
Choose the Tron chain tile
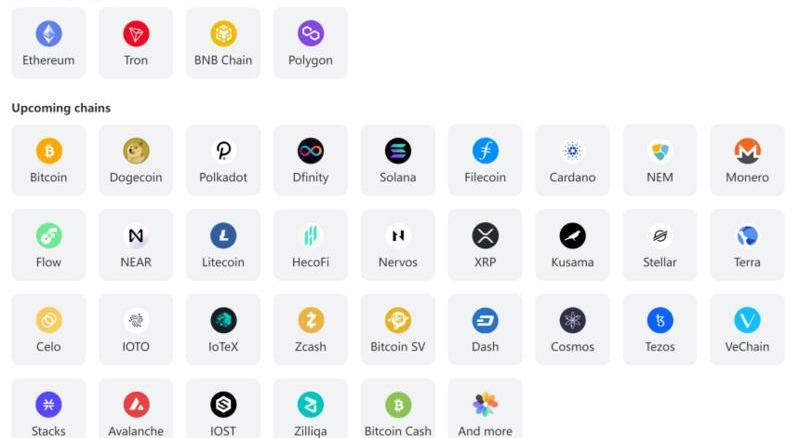[x=136, y=43]
